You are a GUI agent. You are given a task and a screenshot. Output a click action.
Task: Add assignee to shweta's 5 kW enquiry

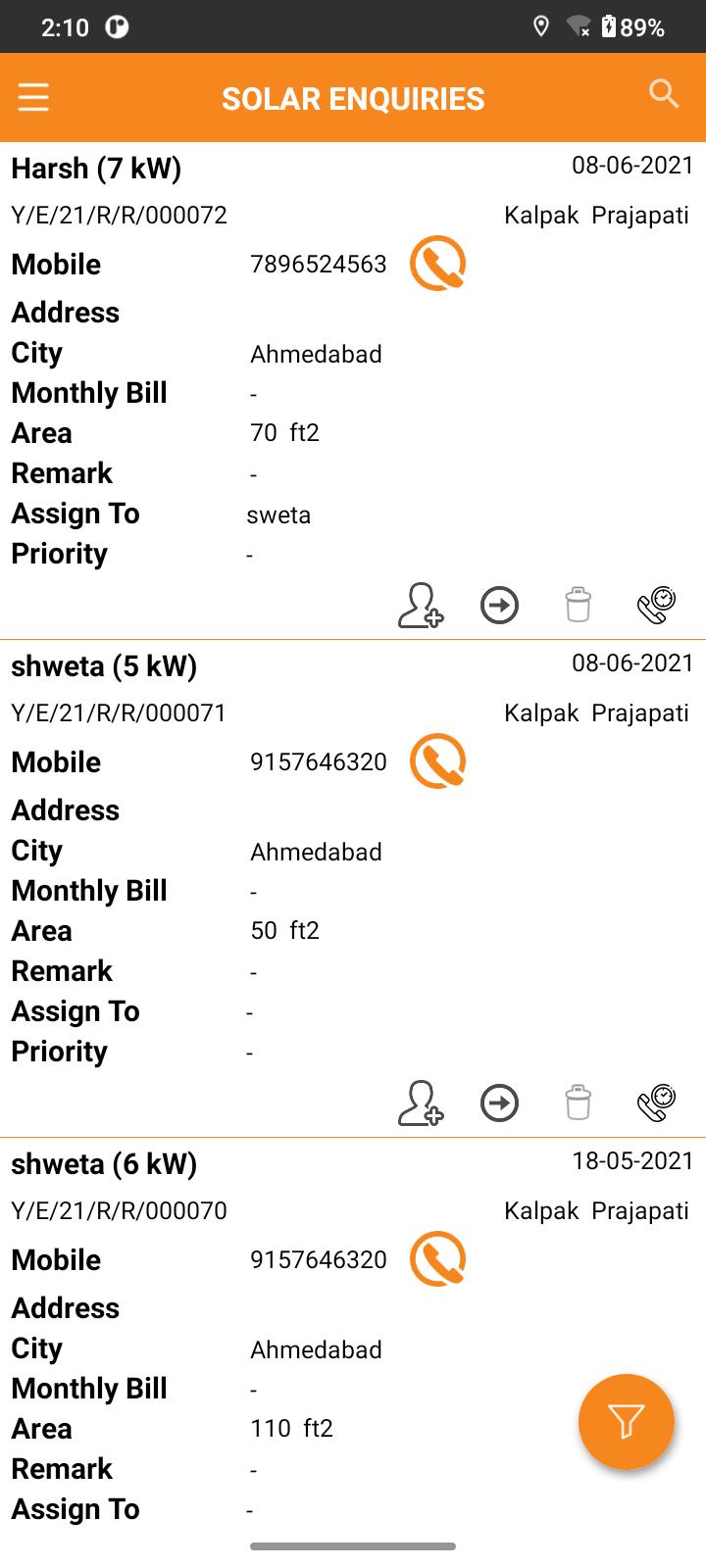[x=421, y=1103]
